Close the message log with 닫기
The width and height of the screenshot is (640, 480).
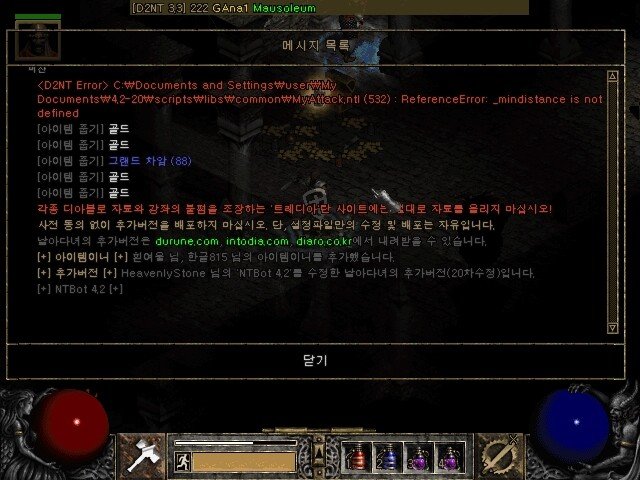click(x=314, y=360)
